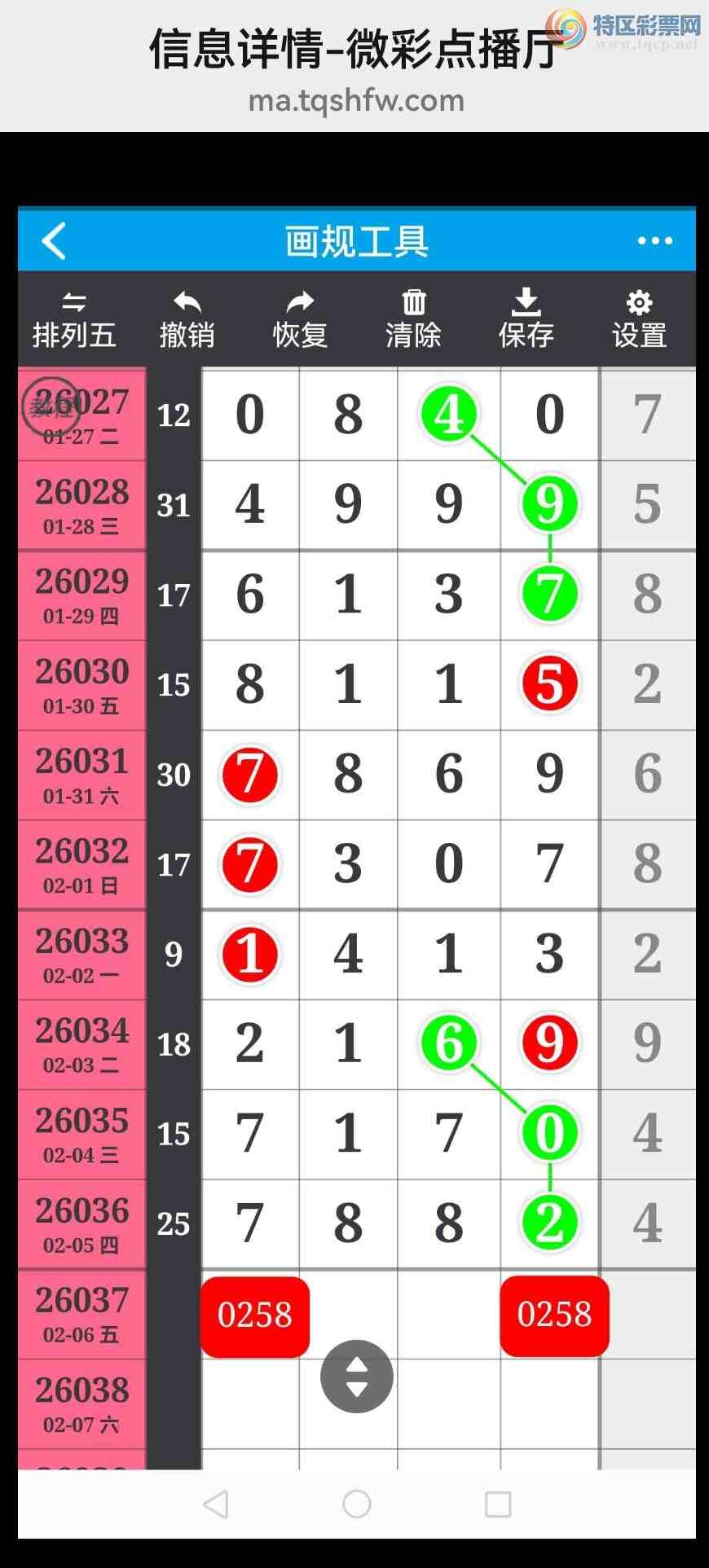Save the chart with 保存
The width and height of the screenshot is (709, 1568).
(x=526, y=320)
